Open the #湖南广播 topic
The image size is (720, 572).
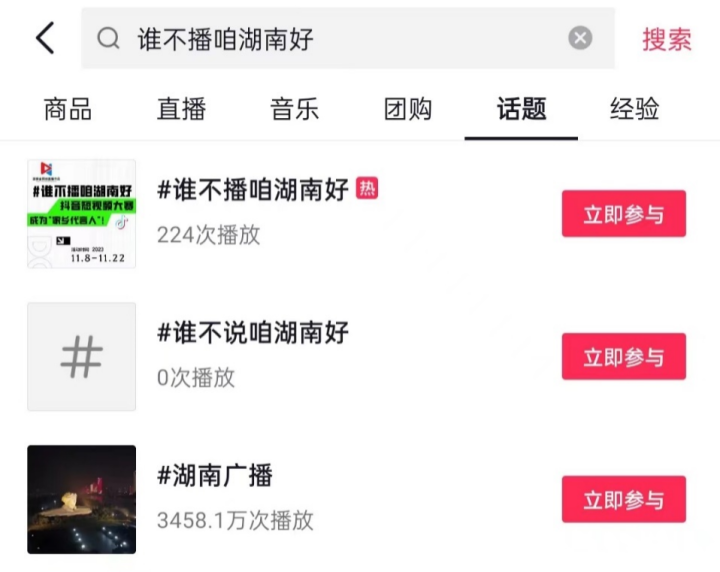click(215, 475)
